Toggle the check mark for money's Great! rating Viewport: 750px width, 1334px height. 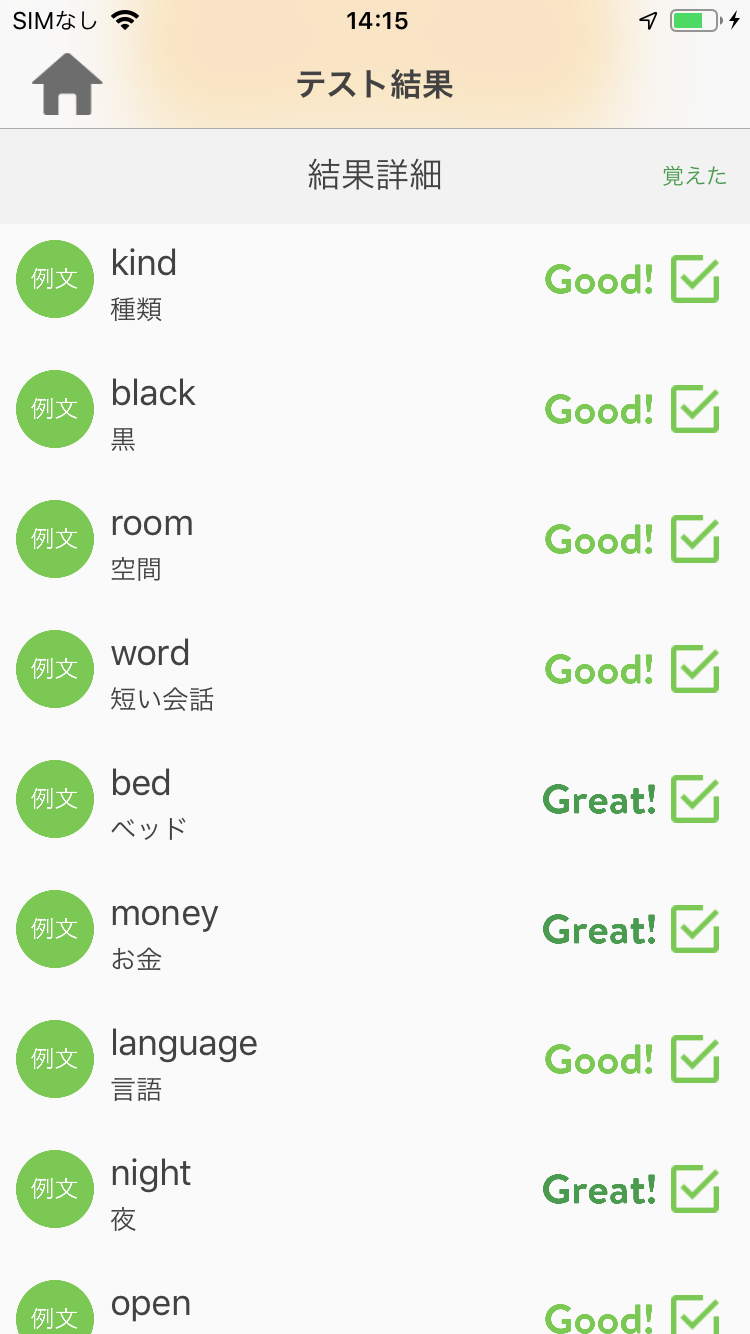coord(694,929)
